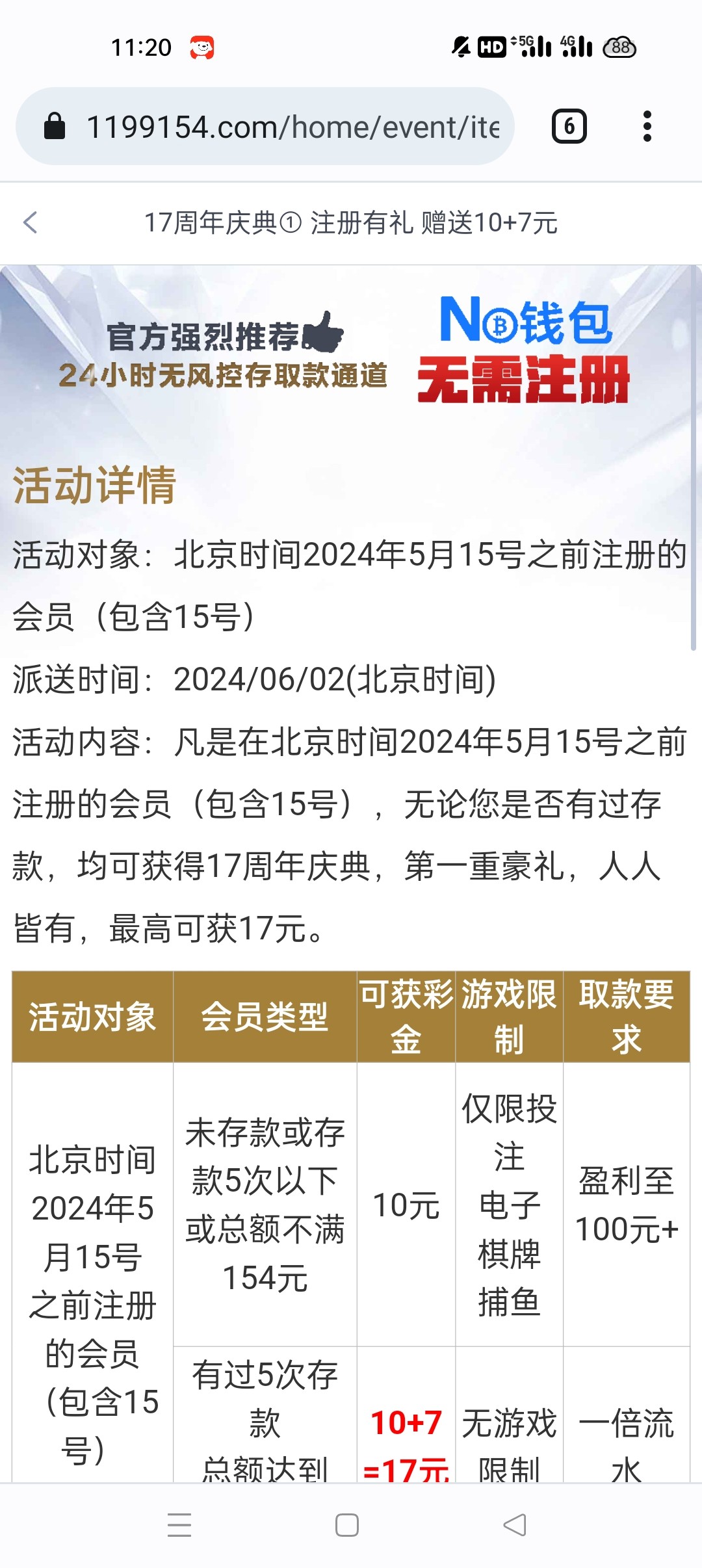
Task: Open recent apps from the navigation bar
Action: pos(179,1525)
